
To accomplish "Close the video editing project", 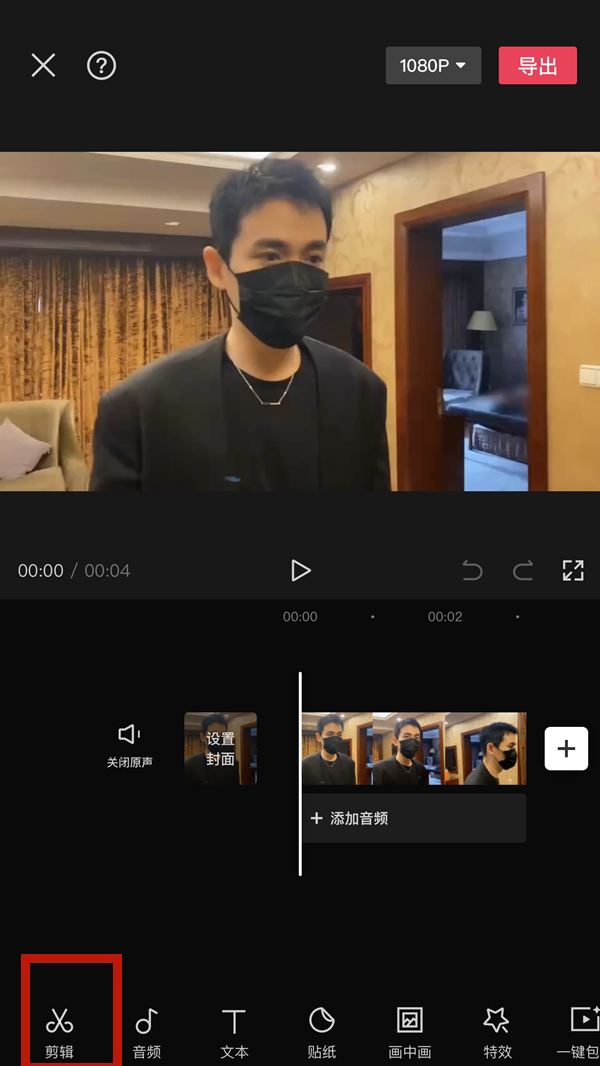I will (x=43, y=66).
